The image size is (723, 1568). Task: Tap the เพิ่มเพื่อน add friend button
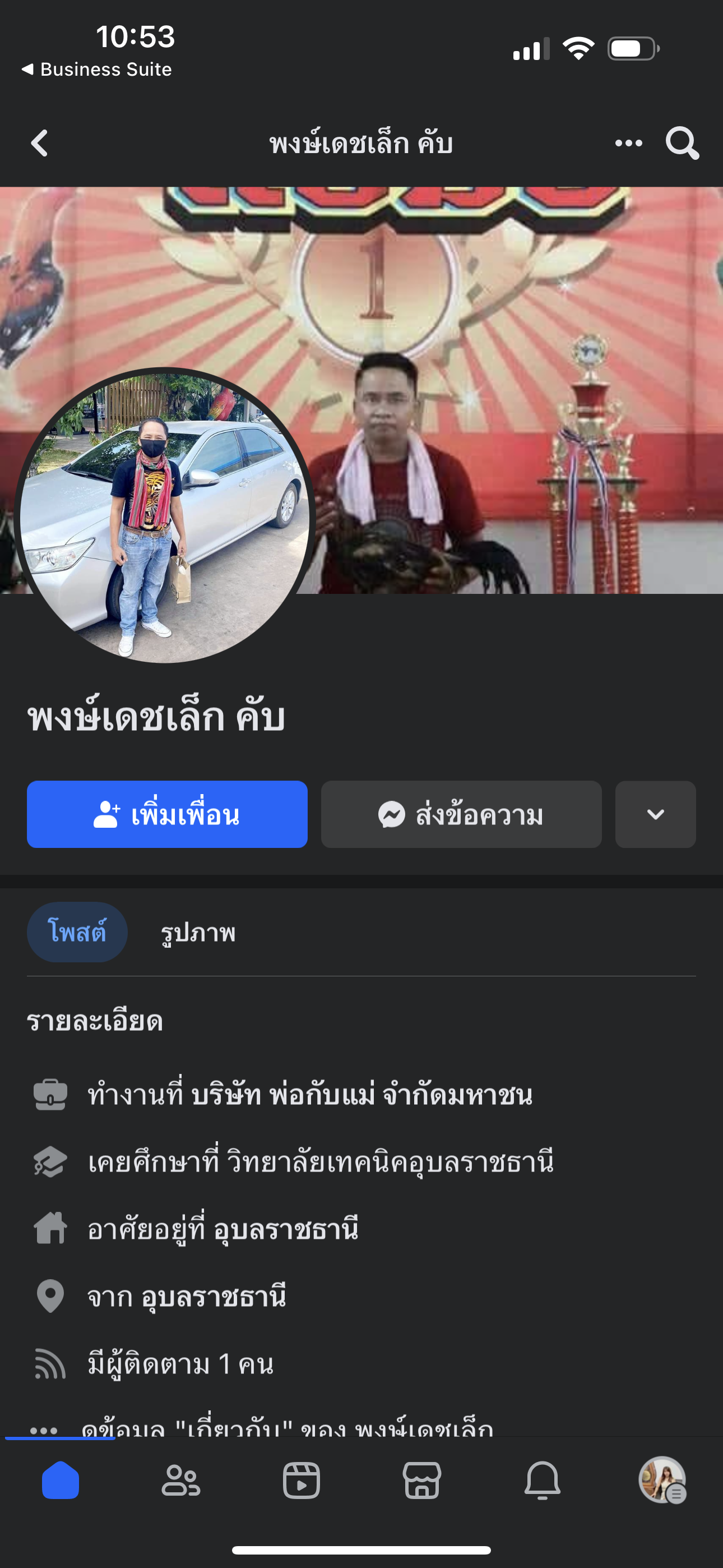click(167, 814)
